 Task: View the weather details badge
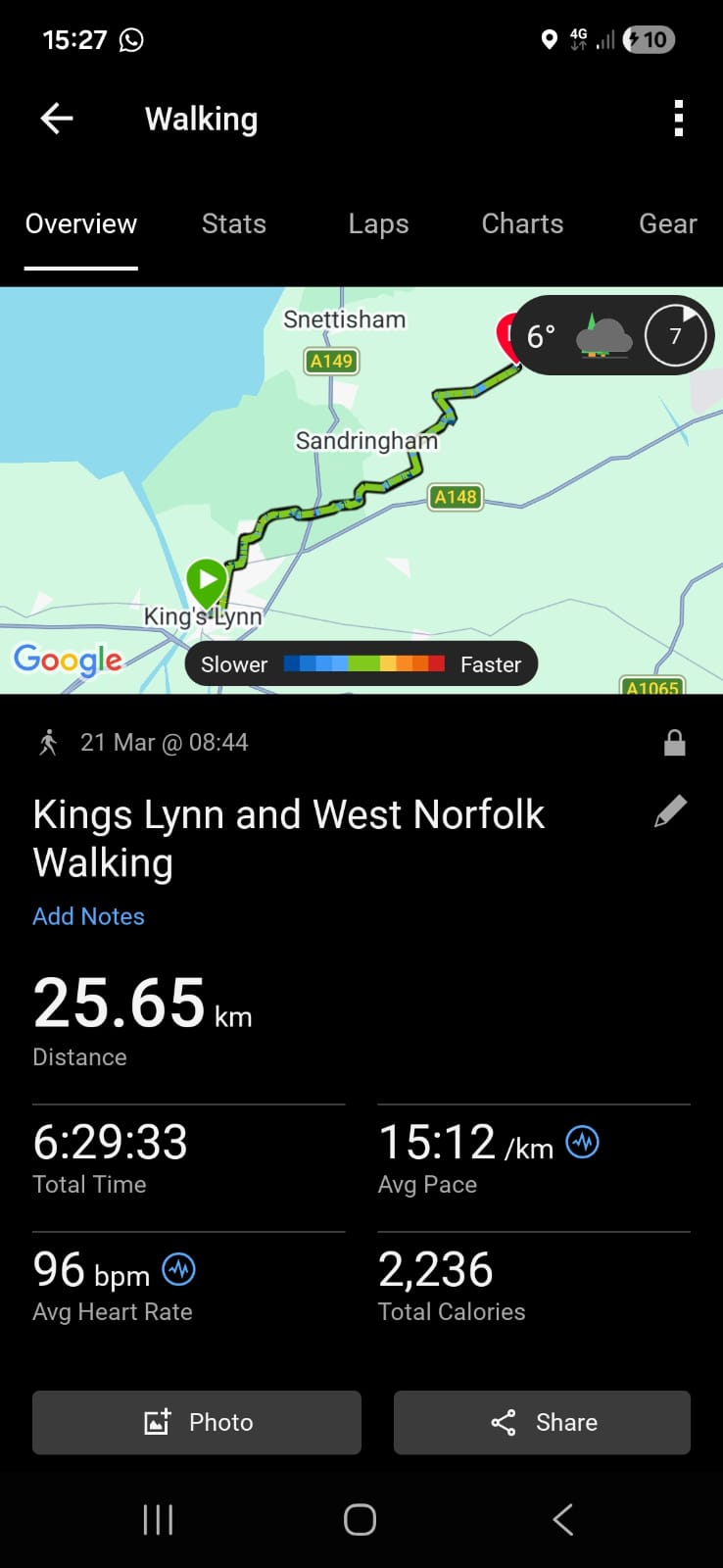point(613,336)
